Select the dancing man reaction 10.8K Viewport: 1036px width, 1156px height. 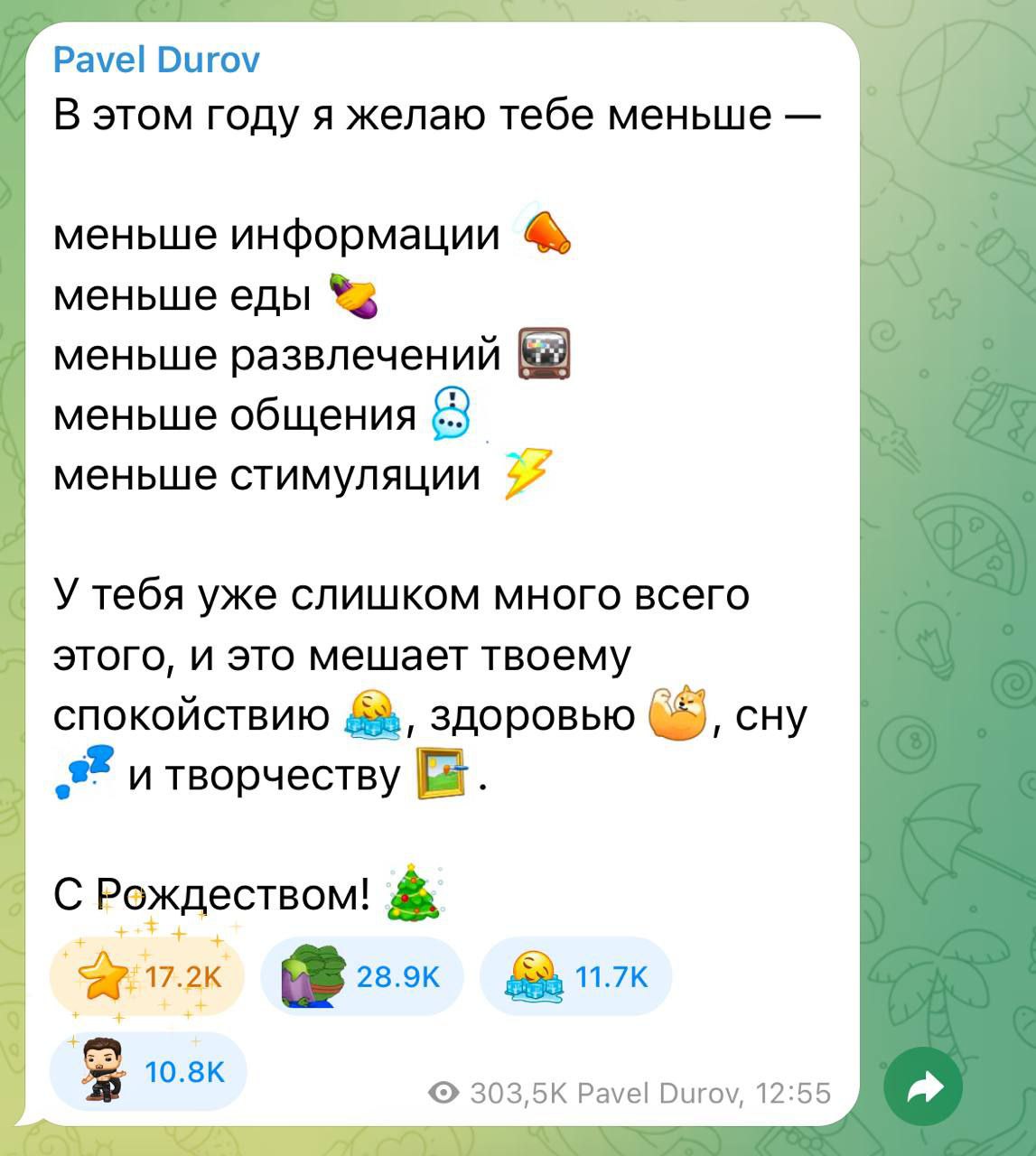pos(148,1071)
